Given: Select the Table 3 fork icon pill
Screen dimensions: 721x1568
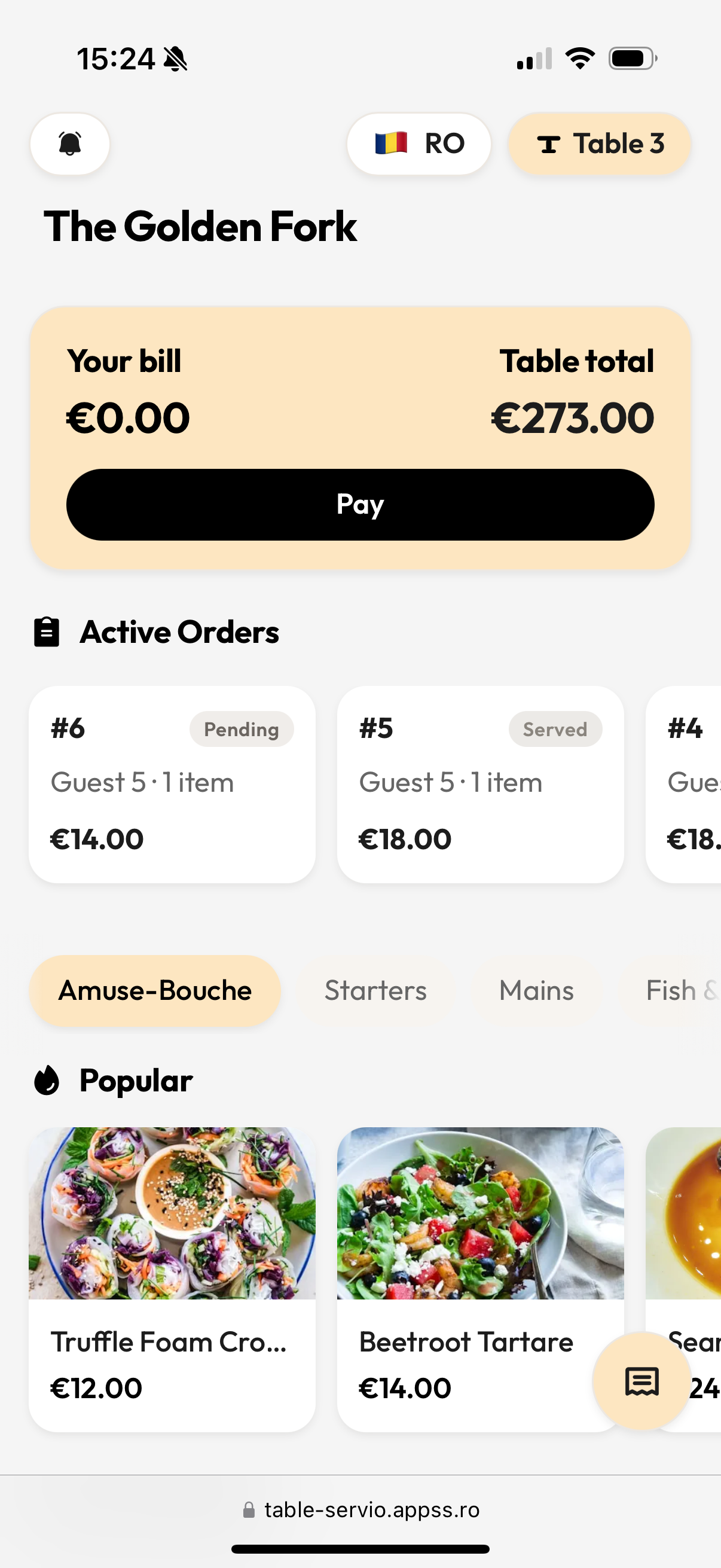Looking at the screenshot, I should coord(551,144).
